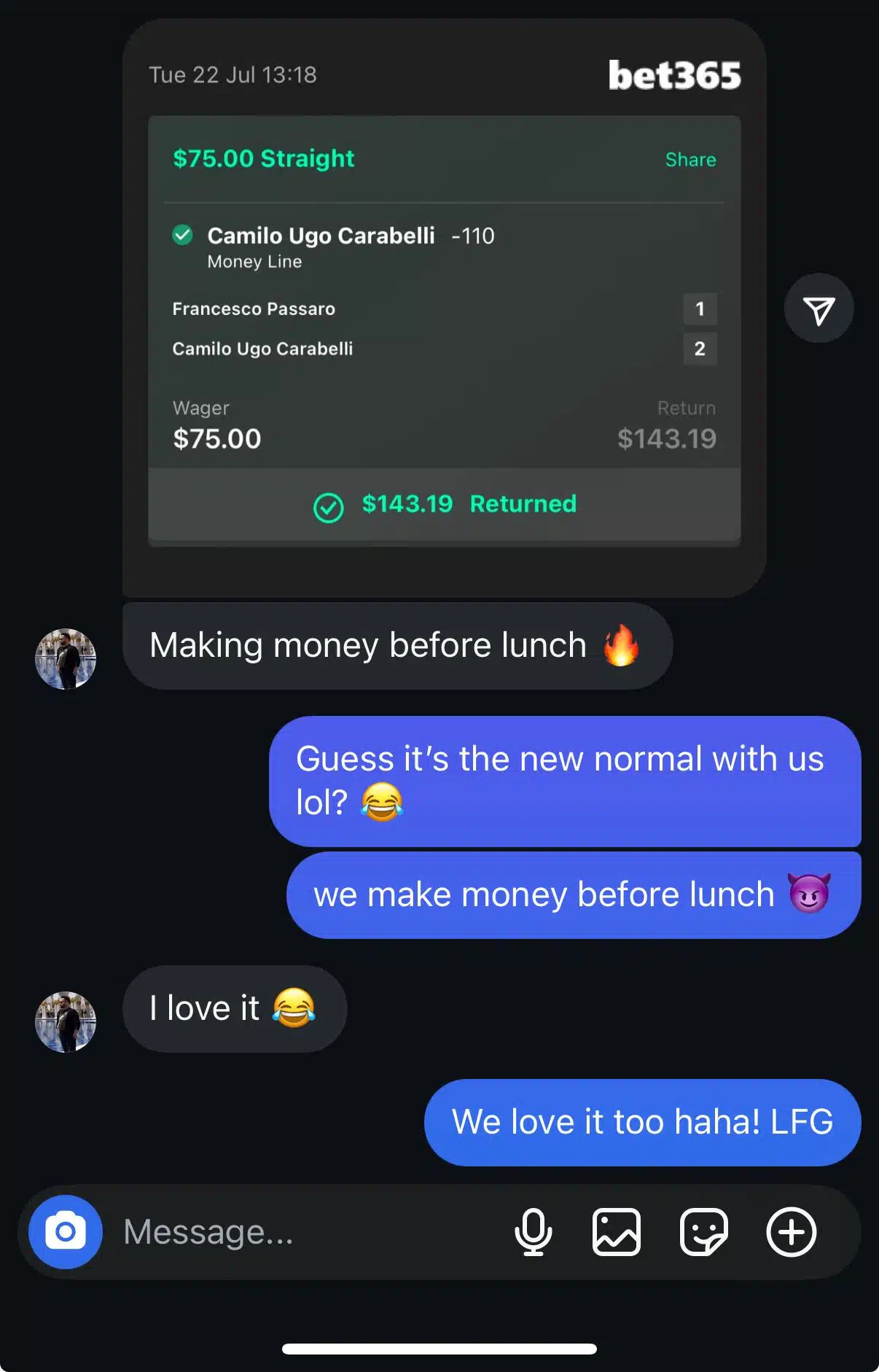Open more options with the plus icon
The image size is (879, 1372).
791,1232
